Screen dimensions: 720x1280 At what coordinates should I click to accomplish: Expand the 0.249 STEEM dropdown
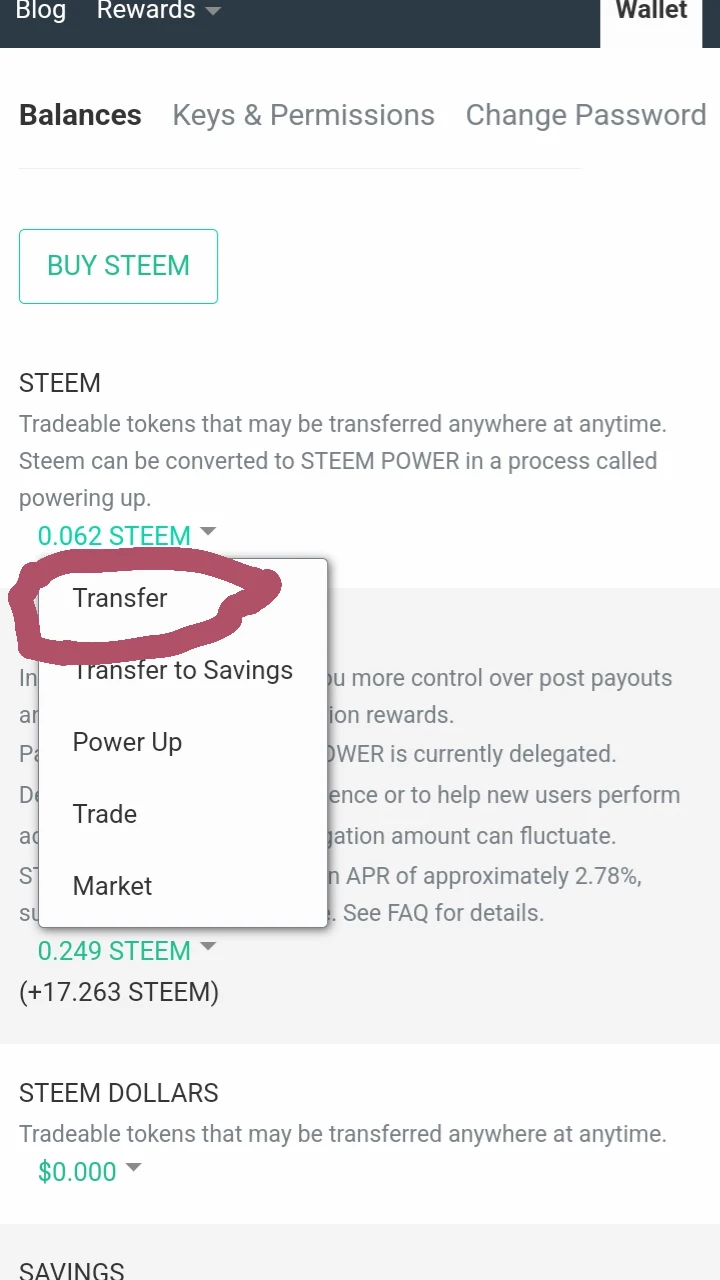pos(126,950)
